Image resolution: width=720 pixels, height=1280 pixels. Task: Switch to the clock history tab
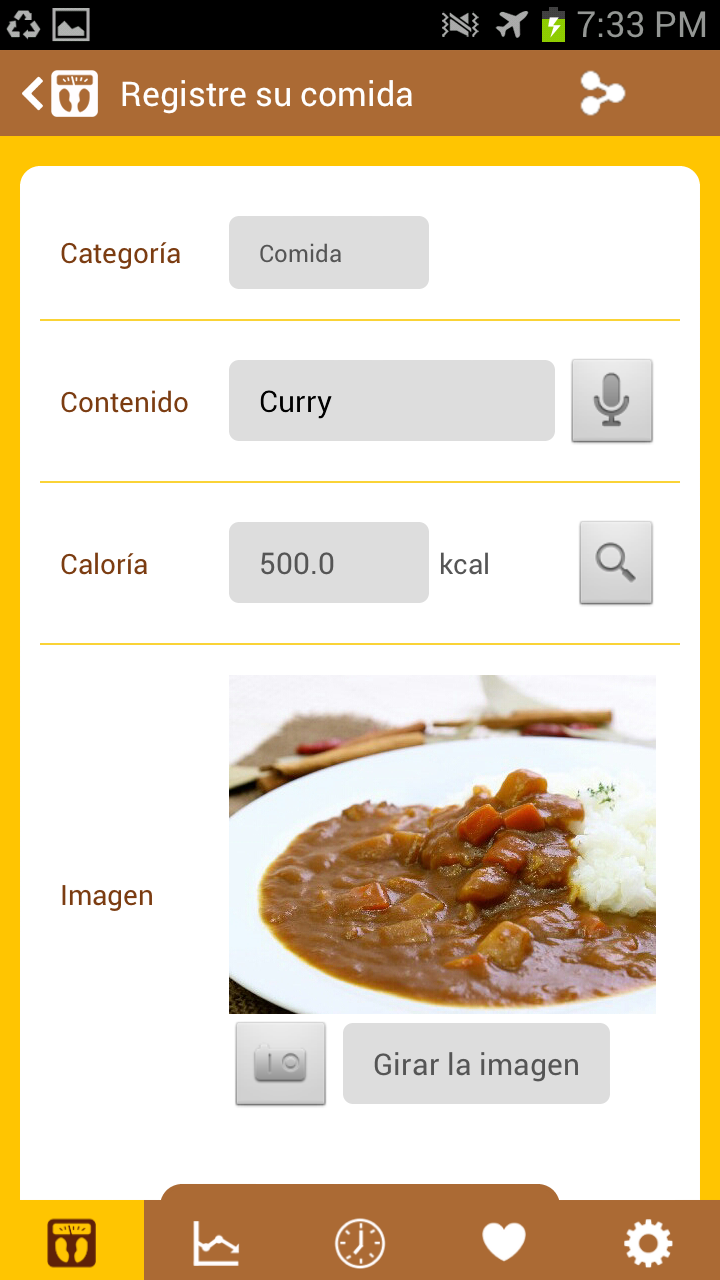point(360,1243)
